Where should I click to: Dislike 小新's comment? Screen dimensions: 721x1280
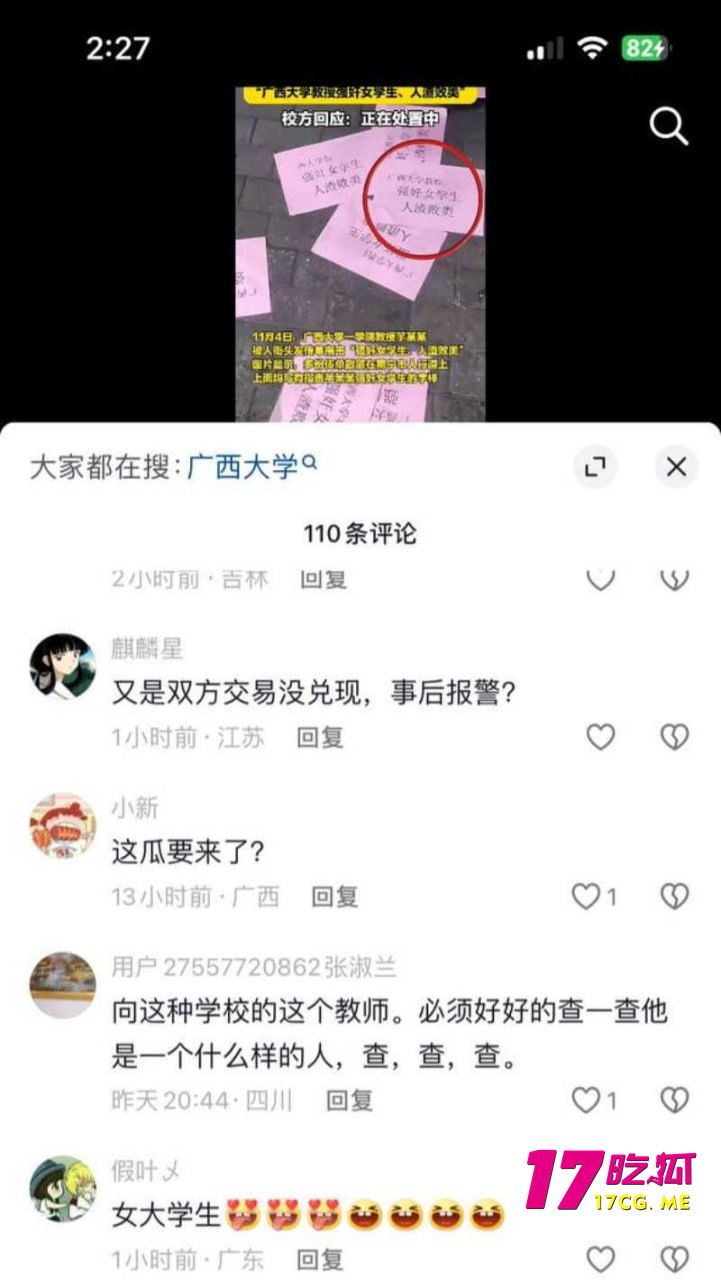(675, 897)
